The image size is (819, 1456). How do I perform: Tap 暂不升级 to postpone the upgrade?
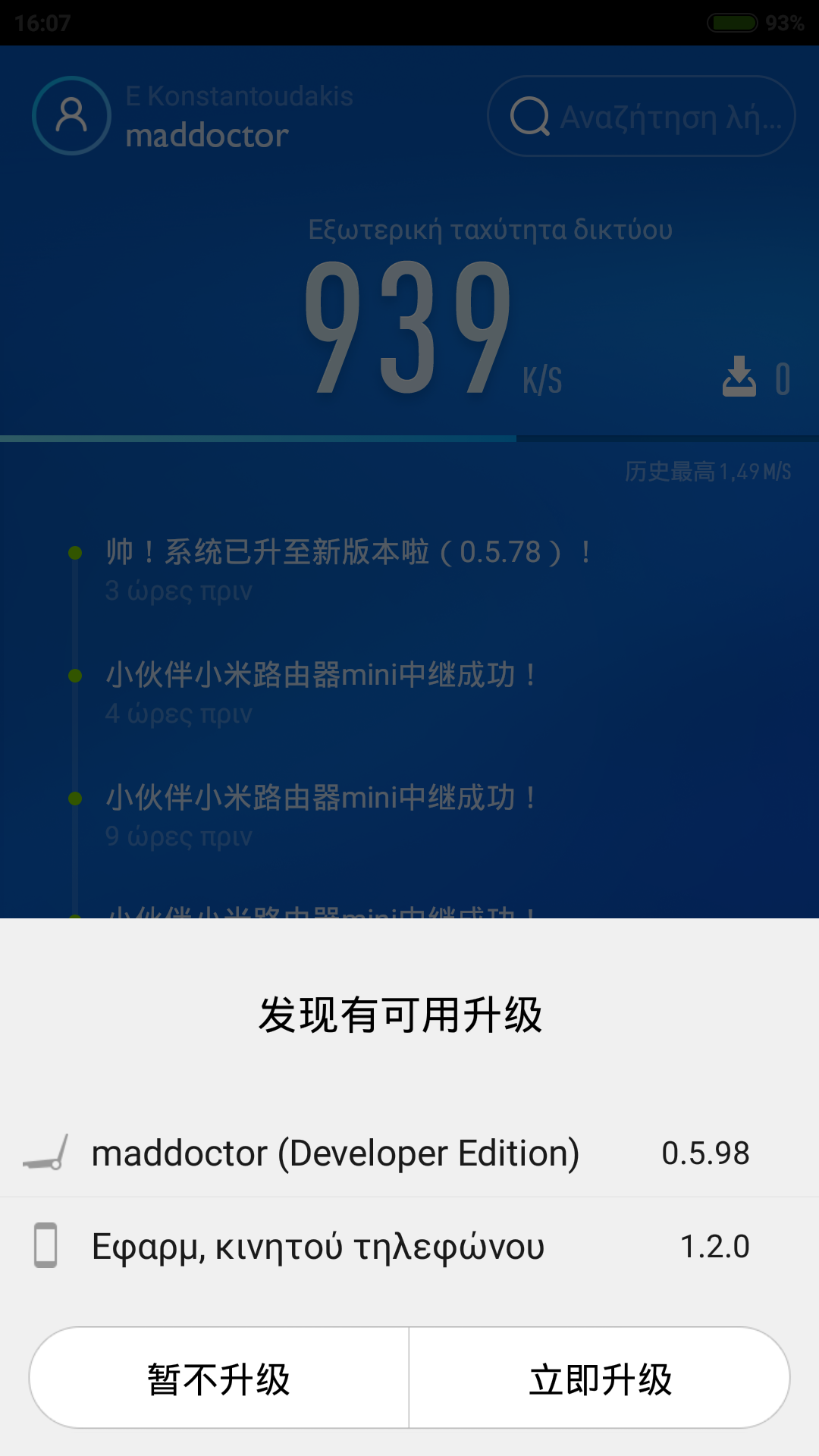(x=219, y=1378)
